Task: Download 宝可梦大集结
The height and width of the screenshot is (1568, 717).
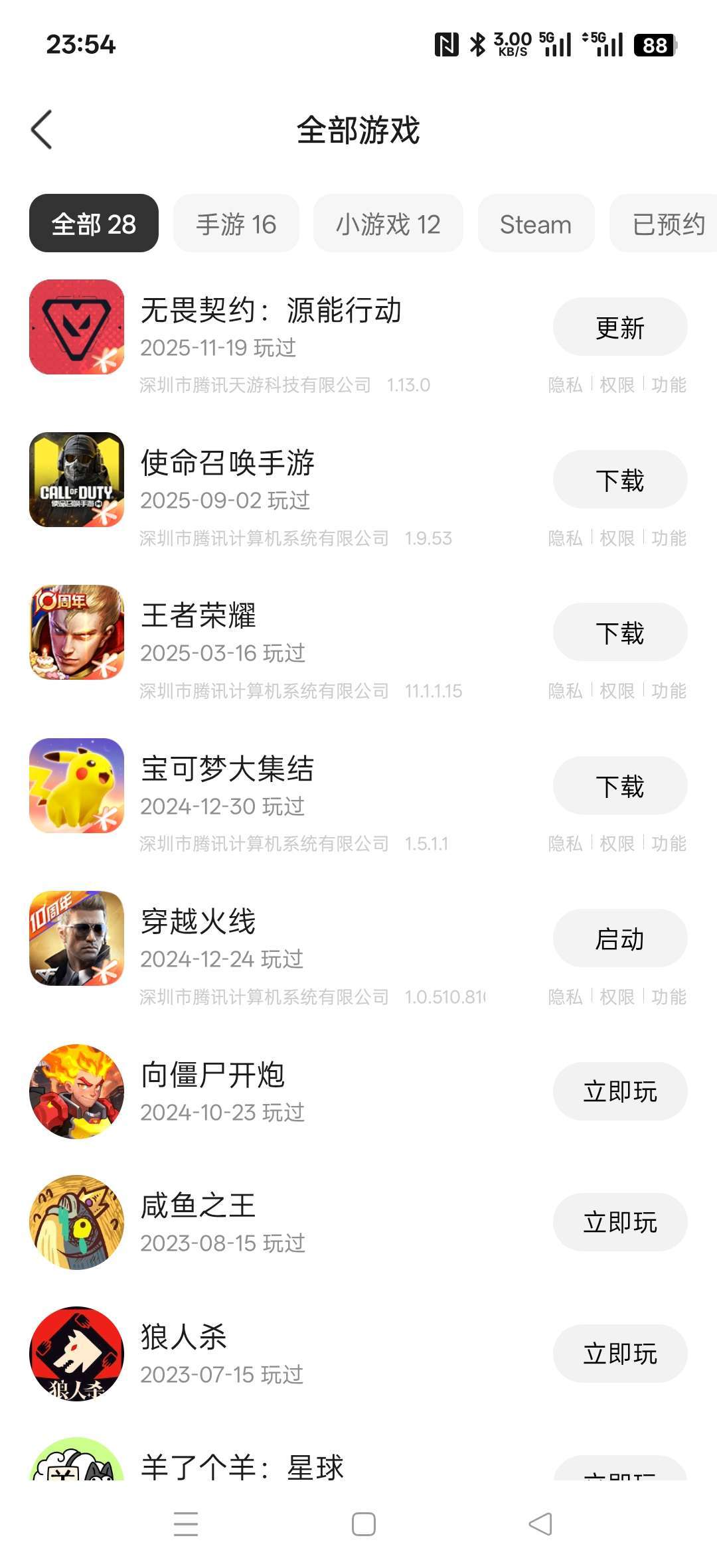Action: (619, 786)
